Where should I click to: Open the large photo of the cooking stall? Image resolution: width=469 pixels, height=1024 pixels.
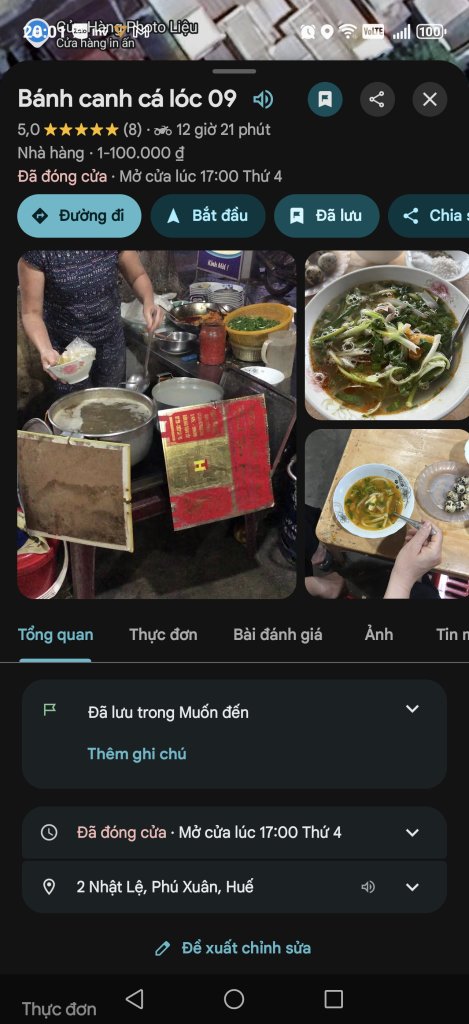(157, 424)
